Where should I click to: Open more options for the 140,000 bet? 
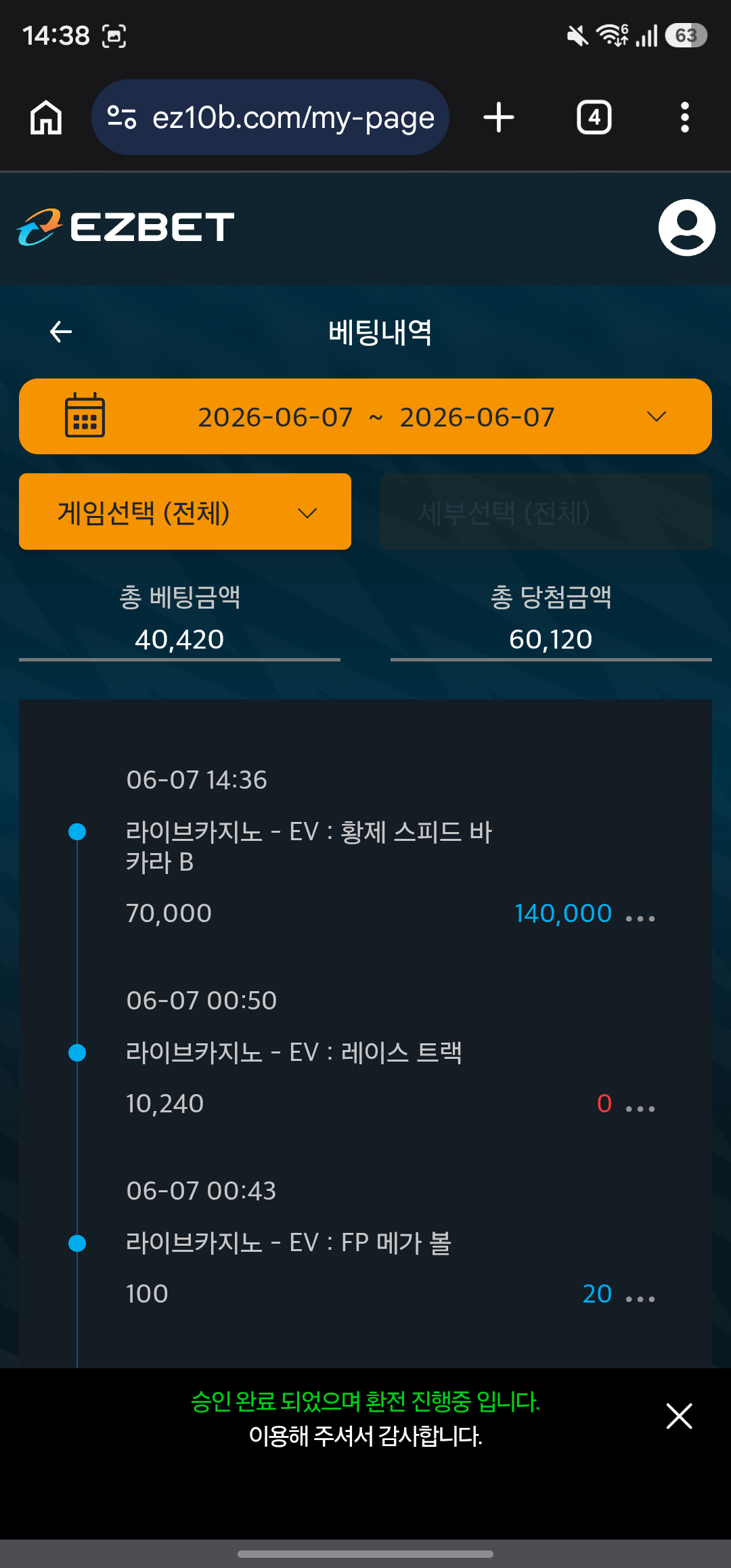point(640,918)
